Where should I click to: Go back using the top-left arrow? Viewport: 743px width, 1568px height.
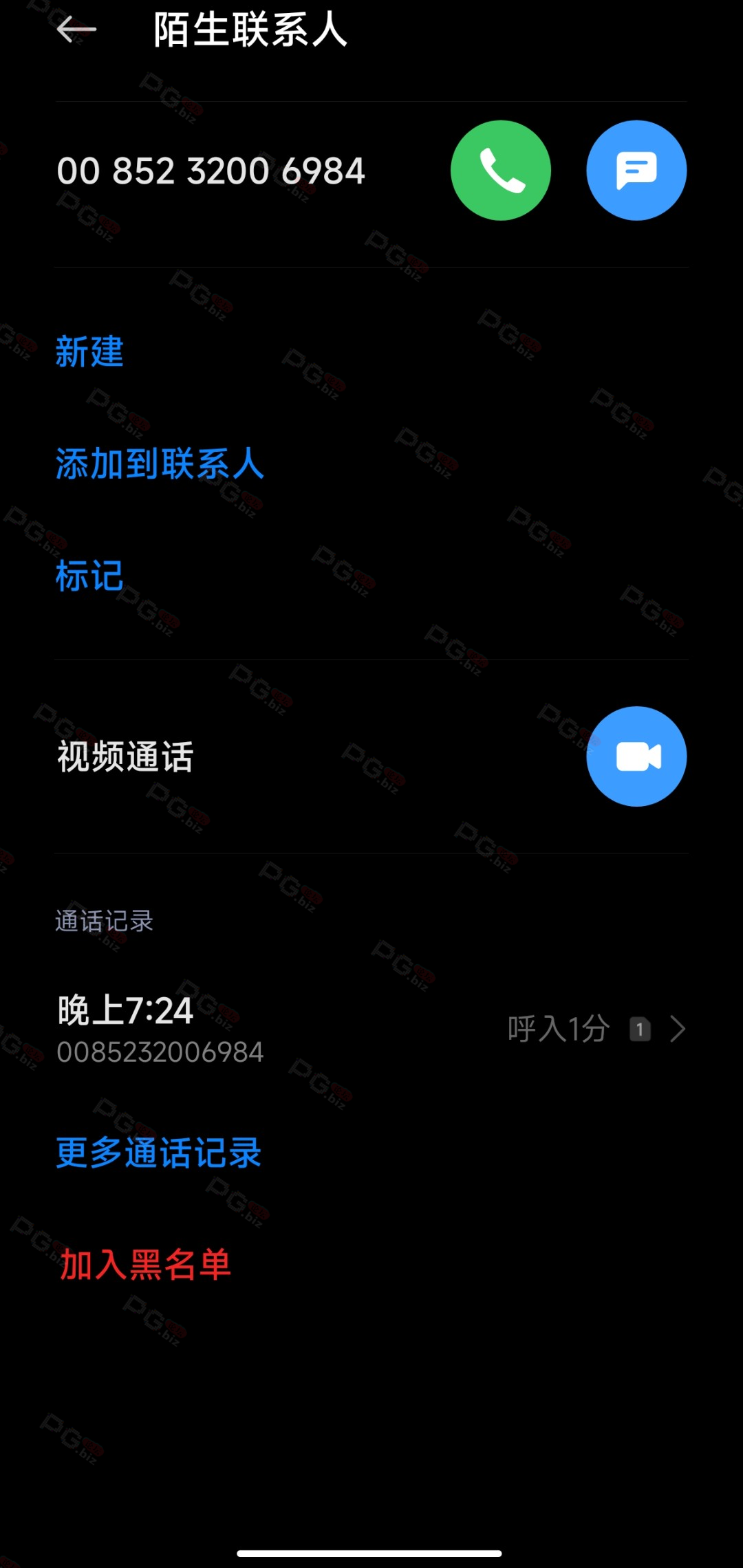click(x=76, y=30)
